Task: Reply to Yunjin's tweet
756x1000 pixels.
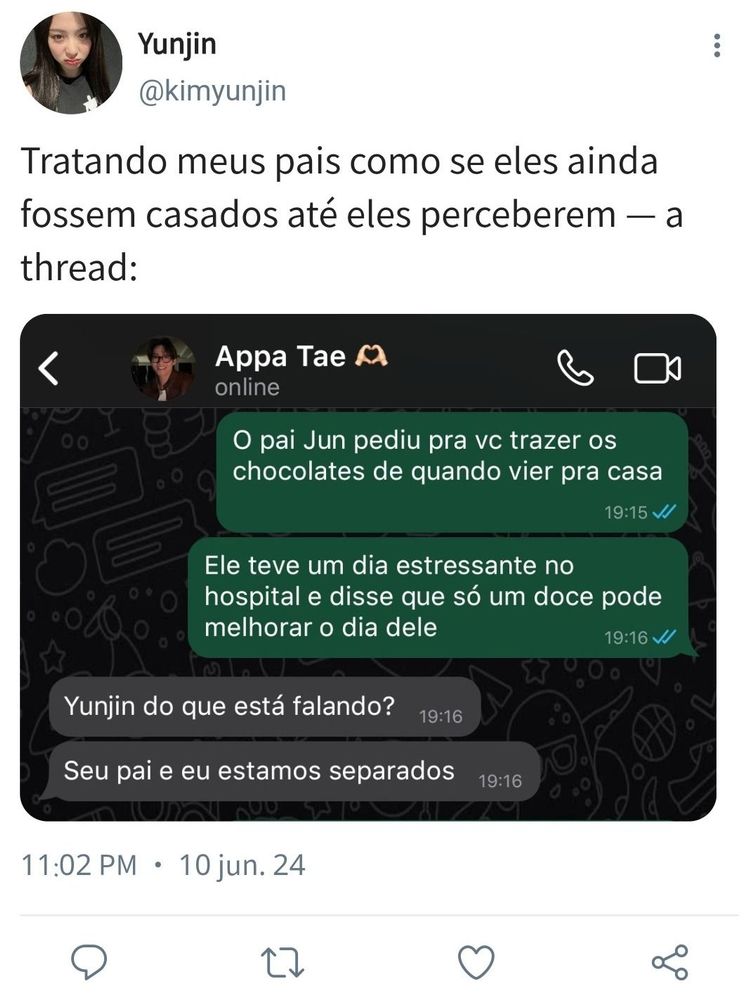Action: [x=90, y=962]
